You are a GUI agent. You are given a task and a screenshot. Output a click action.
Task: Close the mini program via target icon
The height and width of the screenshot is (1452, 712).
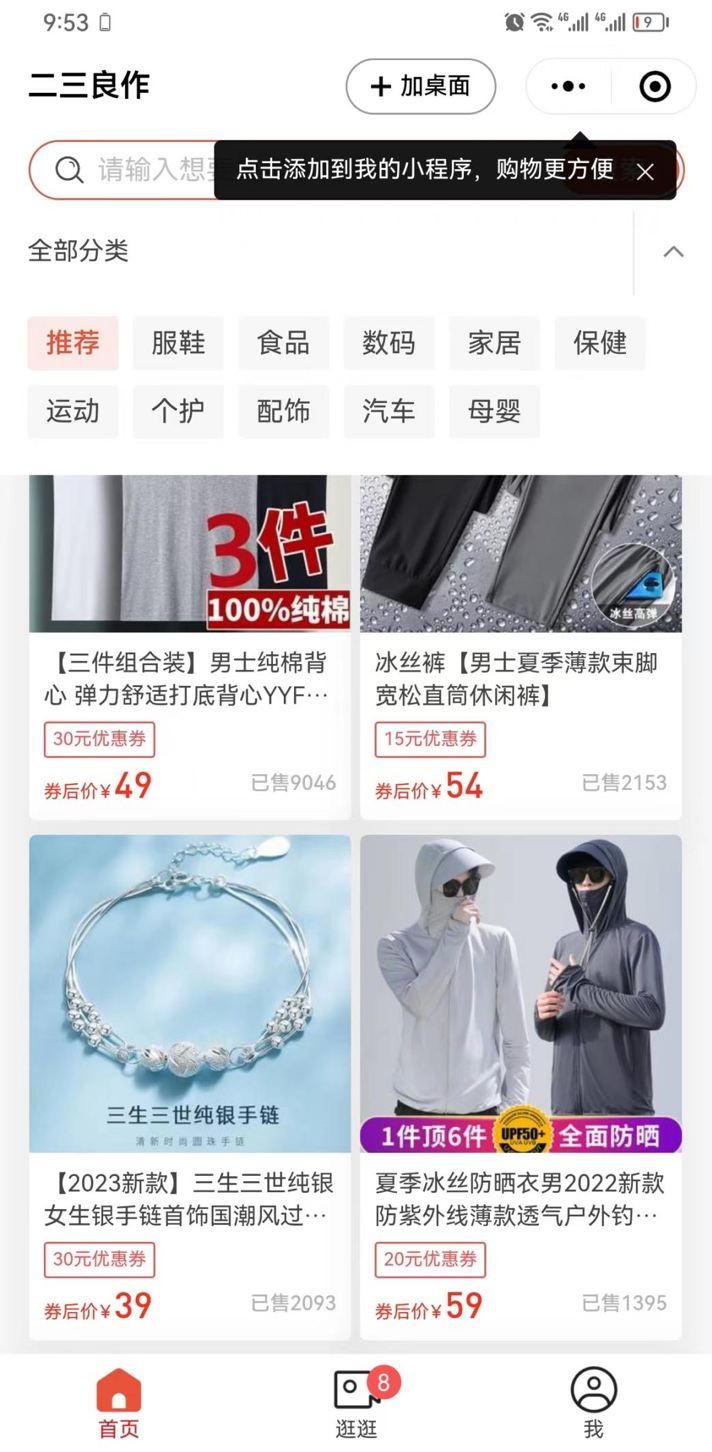click(x=655, y=87)
